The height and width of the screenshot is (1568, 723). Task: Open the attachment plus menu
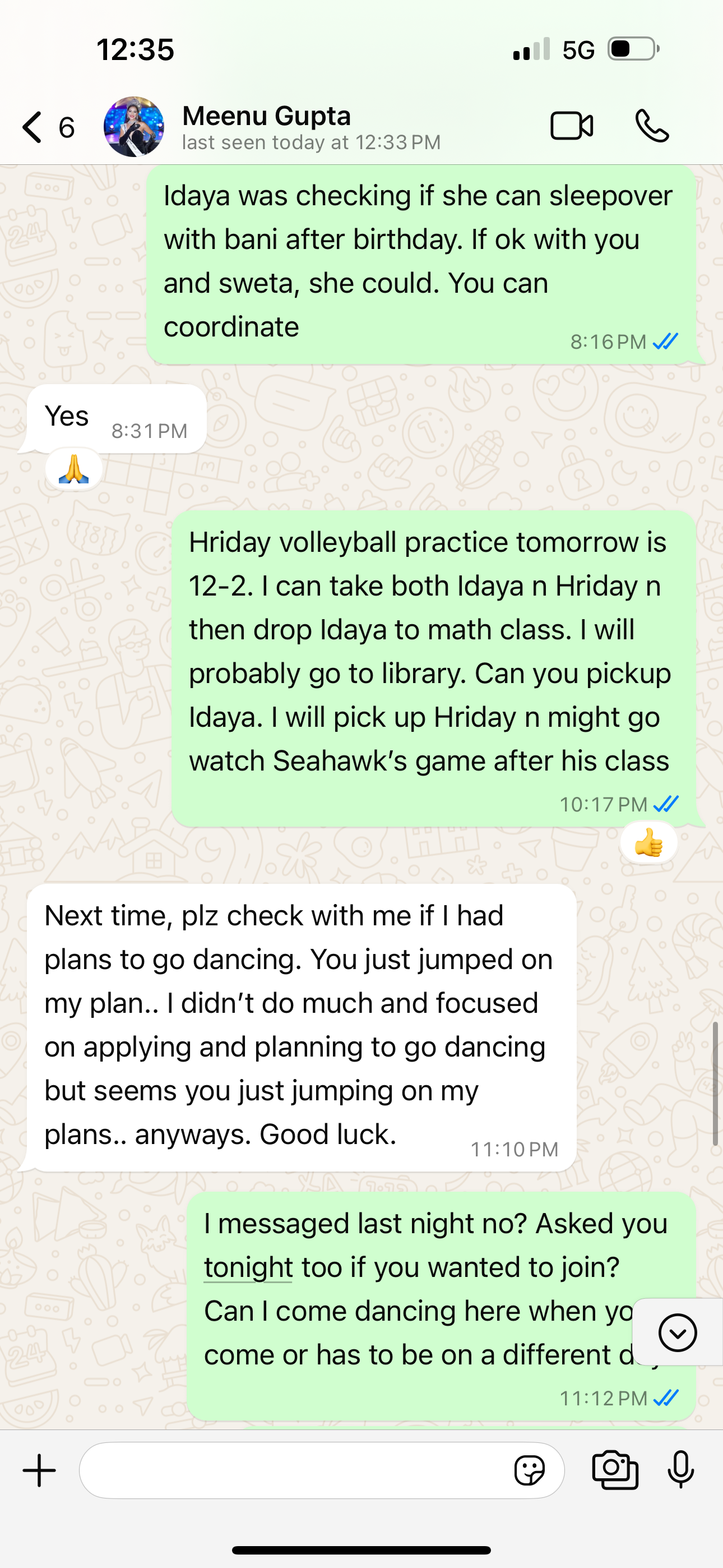pyautogui.click(x=40, y=1470)
